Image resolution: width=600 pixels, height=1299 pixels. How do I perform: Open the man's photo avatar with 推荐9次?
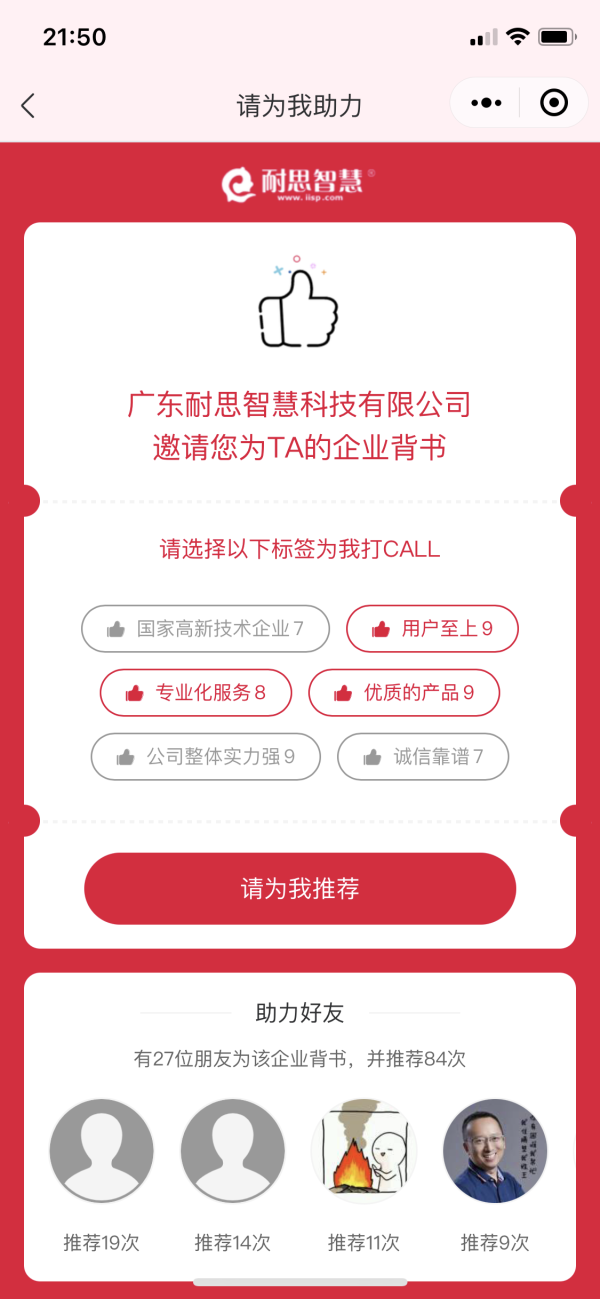(x=495, y=1150)
